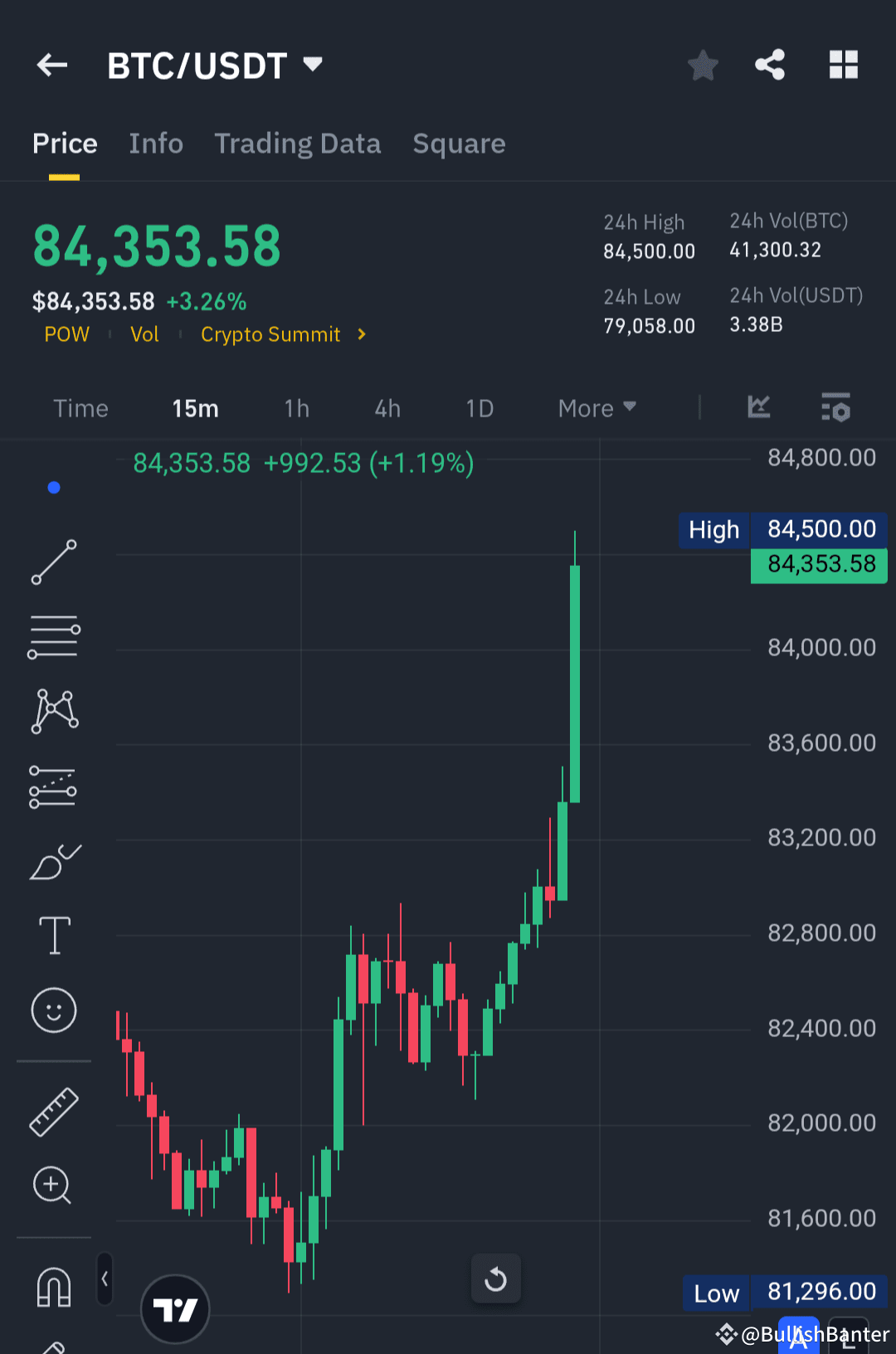Image resolution: width=896 pixels, height=1354 pixels.
Task: Expand the More timeframes dropdown
Action: tap(595, 407)
